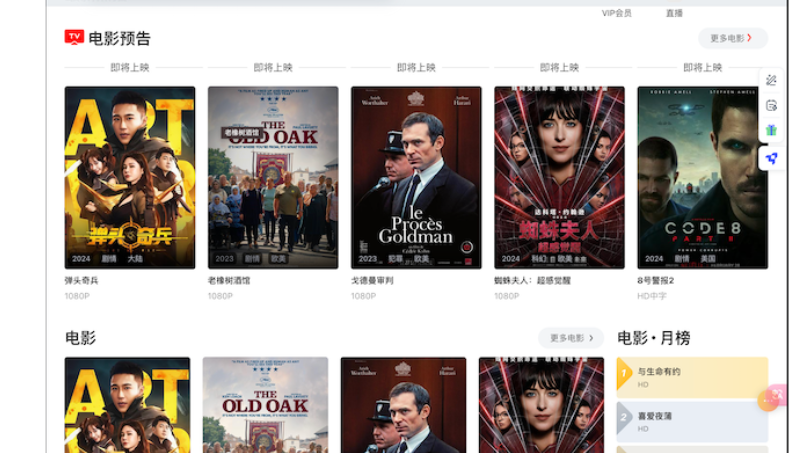Tap 更多电影 in 电影预告 section

coord(732,38)
